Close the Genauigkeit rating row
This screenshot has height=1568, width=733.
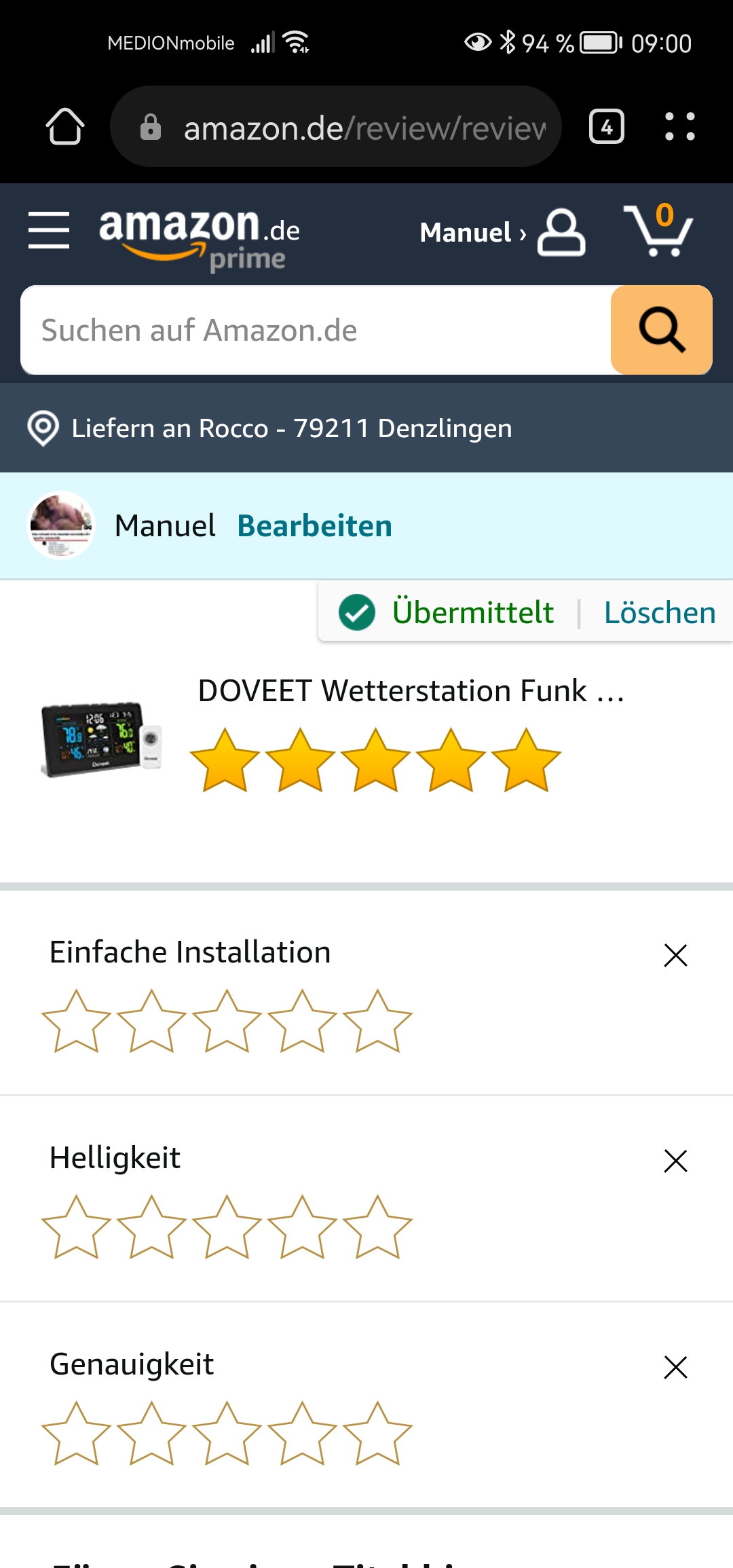(675, 1367)
